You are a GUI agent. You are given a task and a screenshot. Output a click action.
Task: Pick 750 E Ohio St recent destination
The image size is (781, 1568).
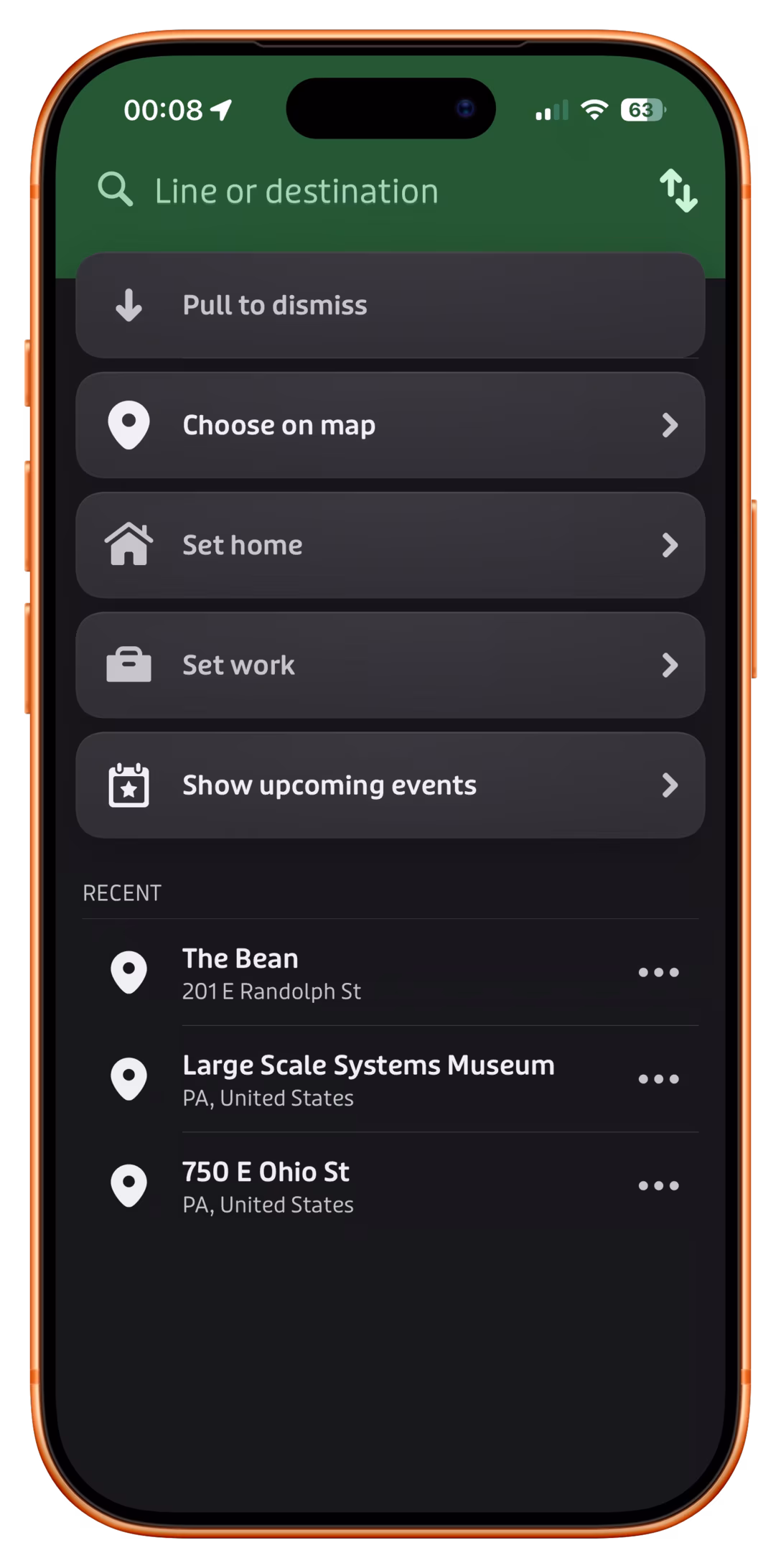pos(359,1185)
